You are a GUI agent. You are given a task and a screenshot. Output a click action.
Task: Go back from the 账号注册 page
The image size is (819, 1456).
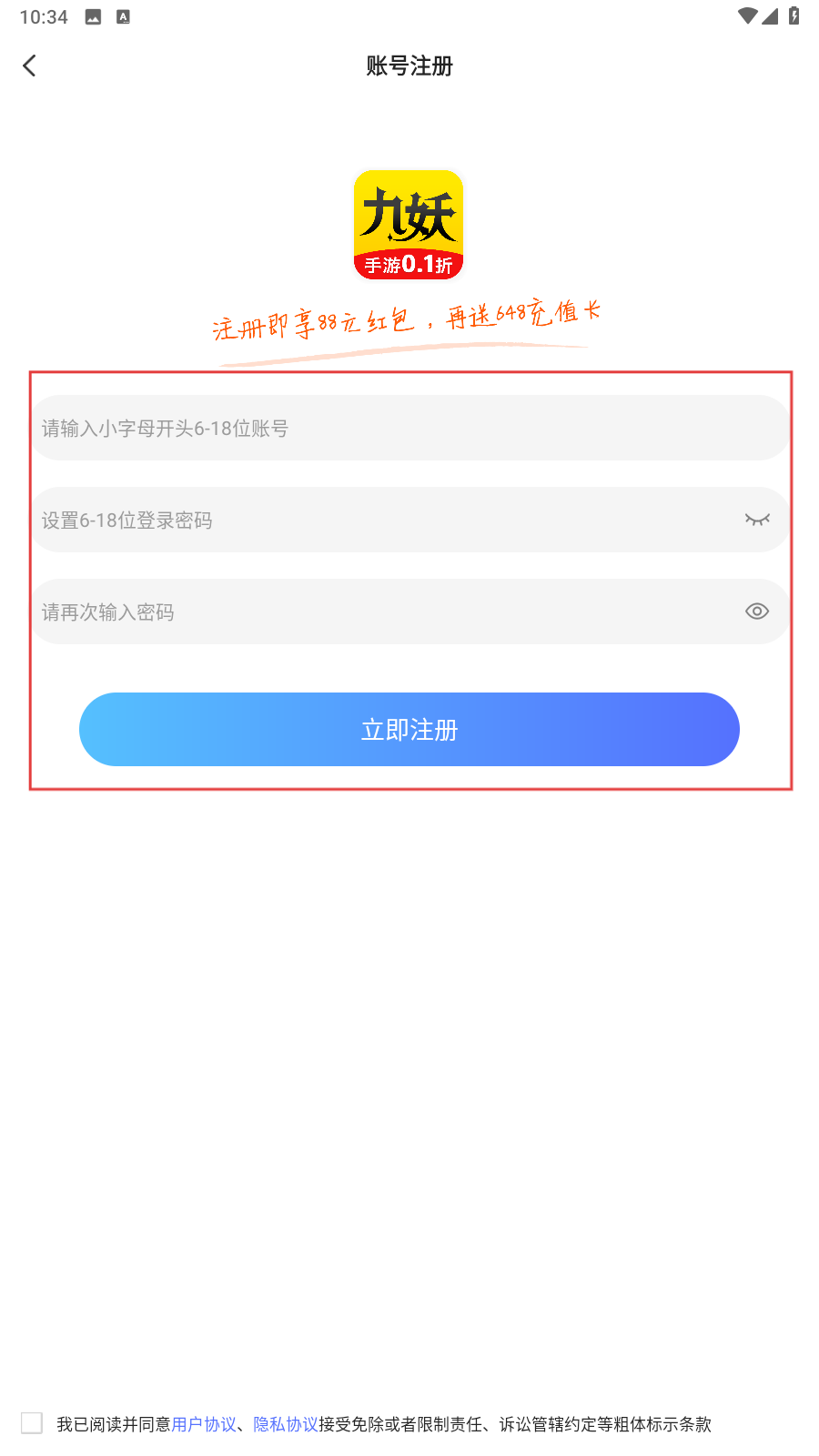[29, 66]
